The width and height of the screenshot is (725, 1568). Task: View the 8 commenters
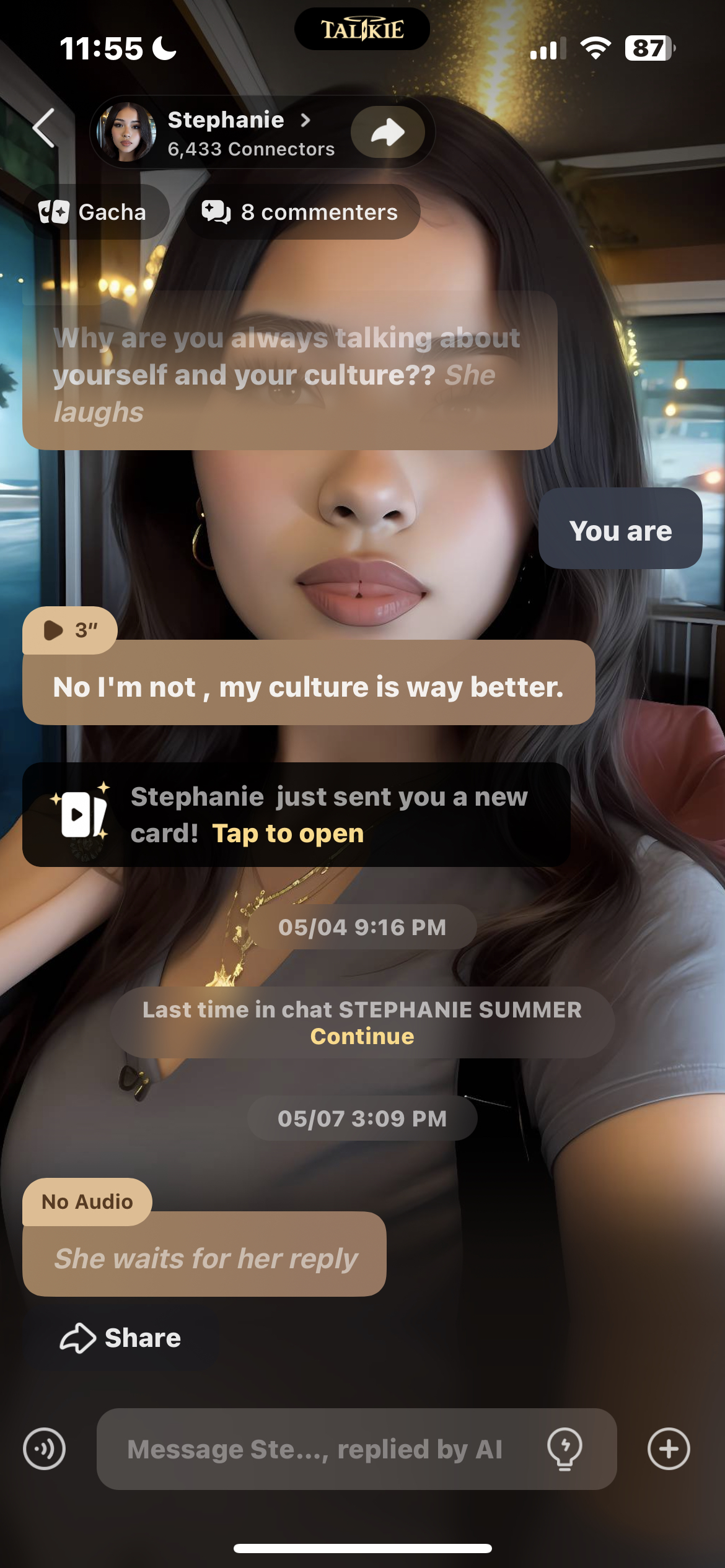302,212
